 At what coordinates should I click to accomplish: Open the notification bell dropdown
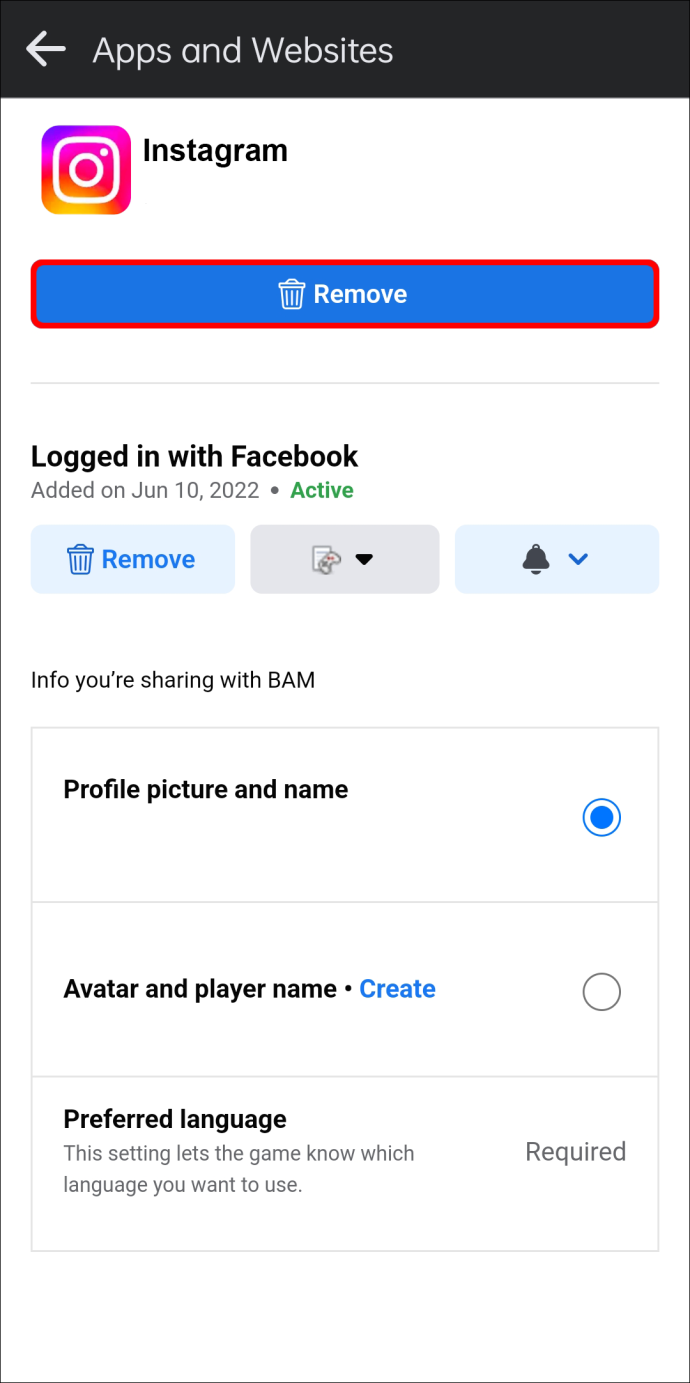[x=557, y=559]
